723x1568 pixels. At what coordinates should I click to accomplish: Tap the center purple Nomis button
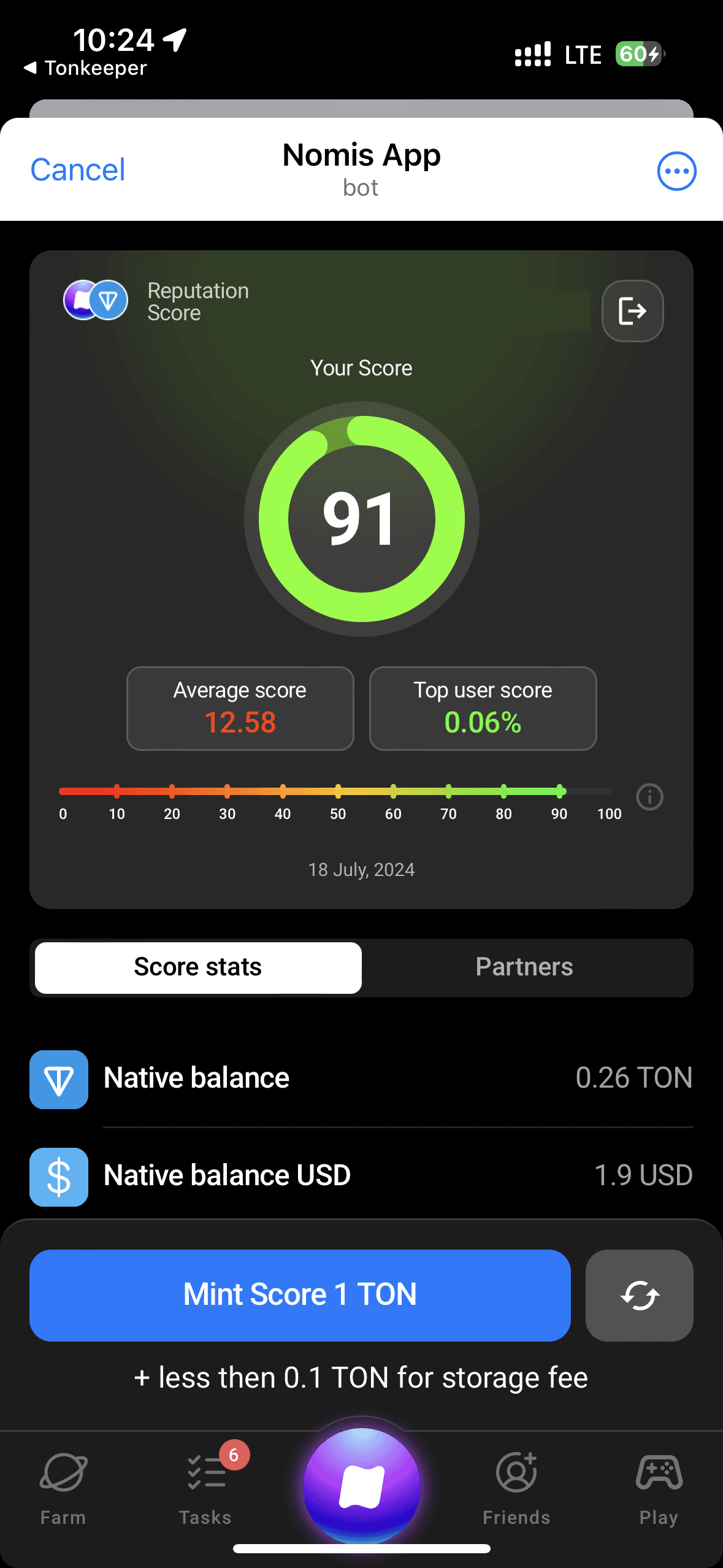coord(362,1486)
